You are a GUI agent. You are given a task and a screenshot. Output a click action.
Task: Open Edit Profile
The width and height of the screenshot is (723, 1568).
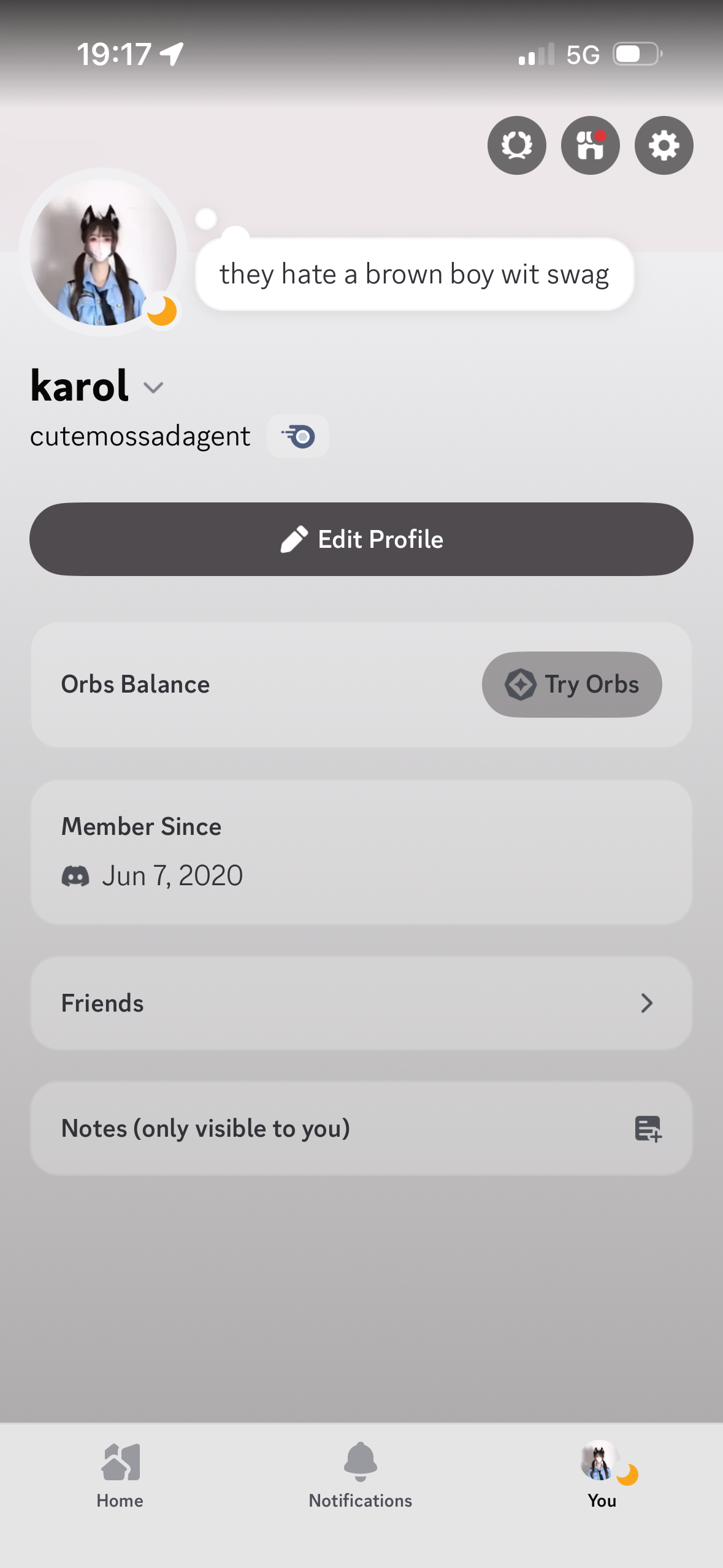pos(361,539)
